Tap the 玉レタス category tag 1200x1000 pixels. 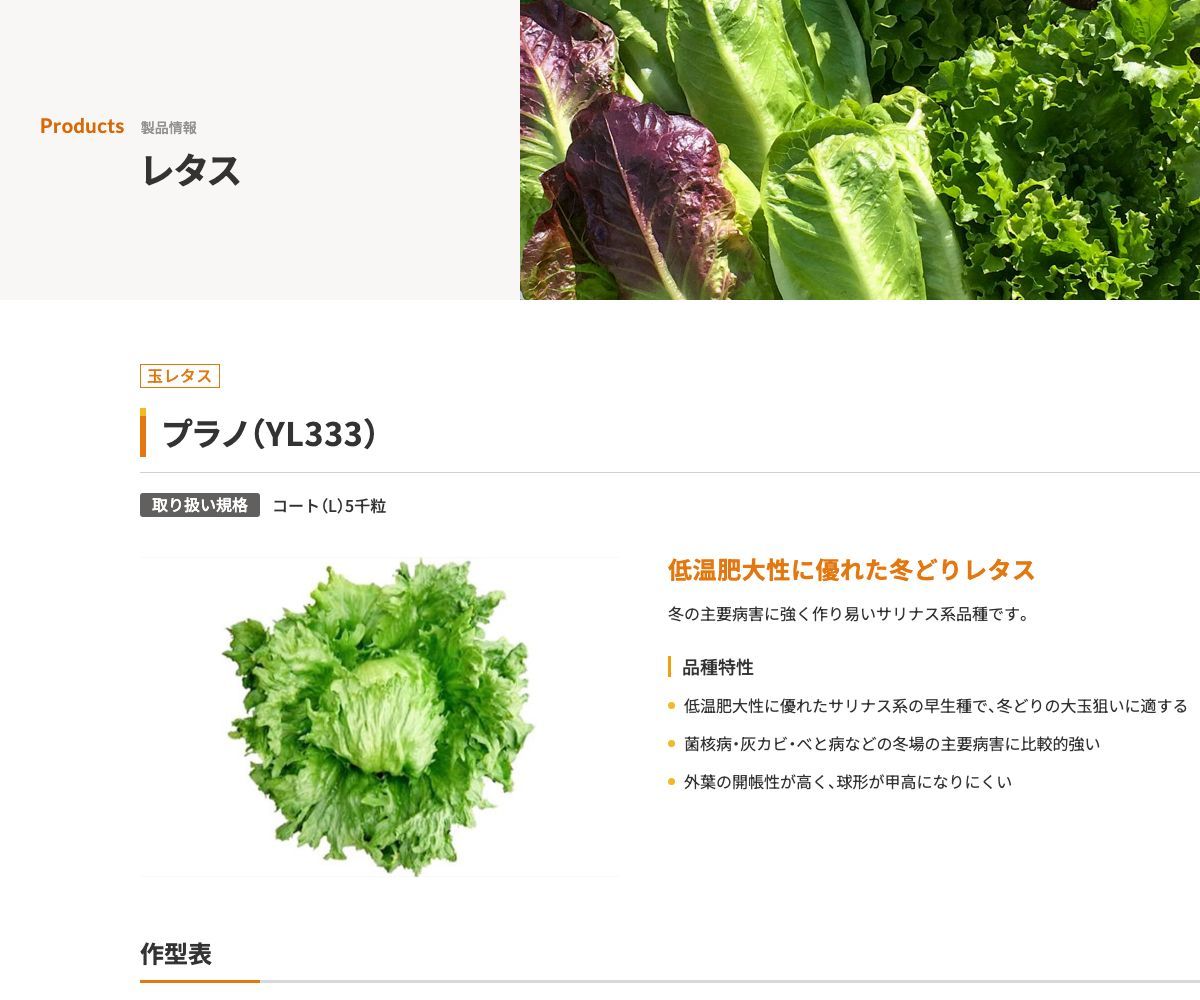pos(180,376)
